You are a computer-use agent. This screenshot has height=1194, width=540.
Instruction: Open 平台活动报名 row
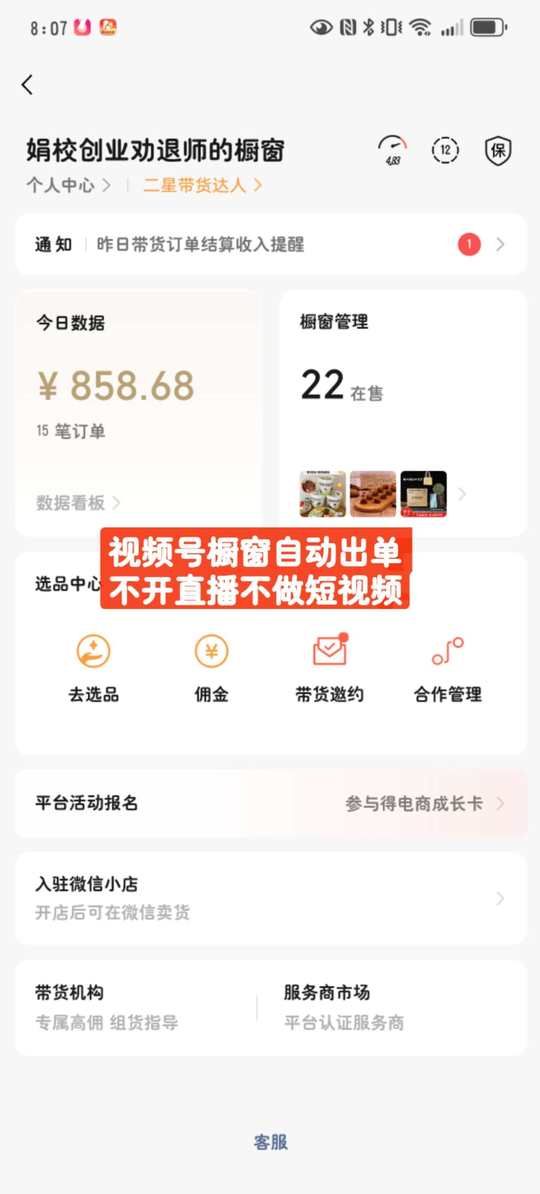270,803
